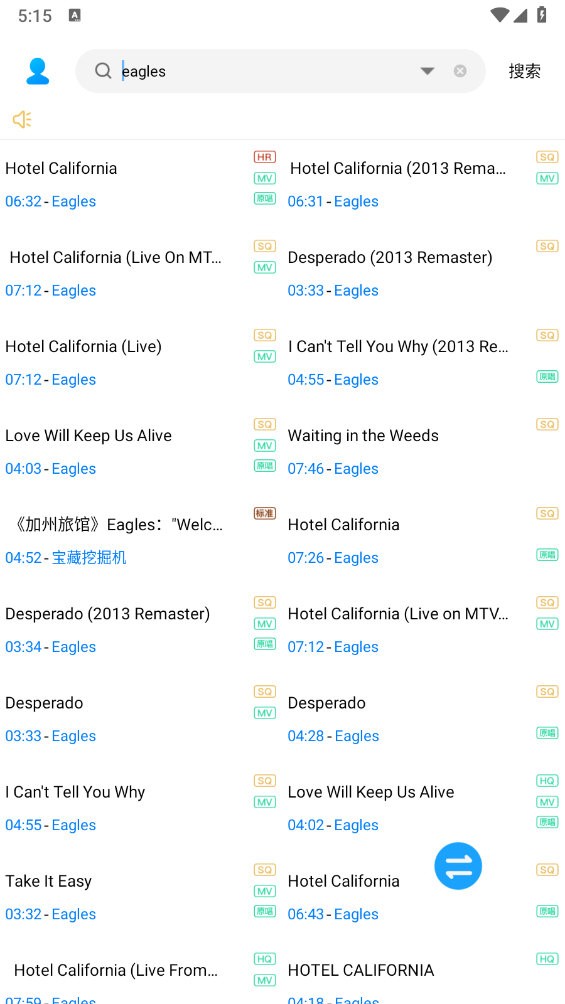The image size is (565, 1004).
Task: Open the user profile icon
Action: (37, 71)
